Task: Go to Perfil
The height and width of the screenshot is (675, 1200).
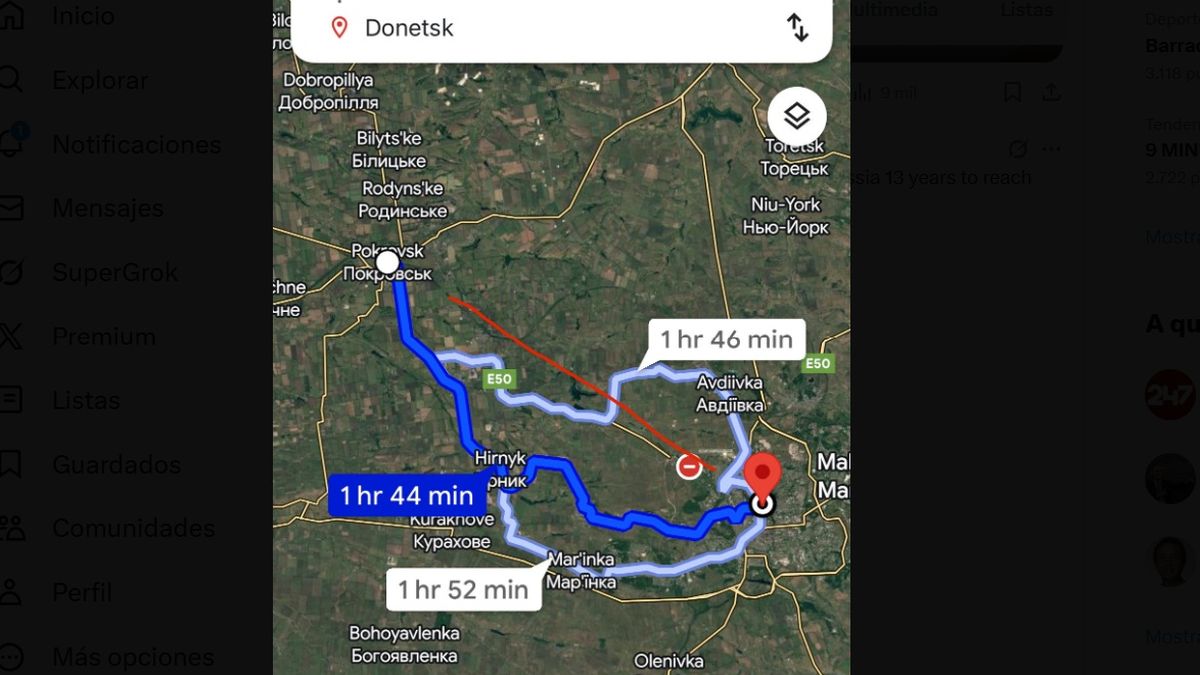Action: tap(82, 592)
